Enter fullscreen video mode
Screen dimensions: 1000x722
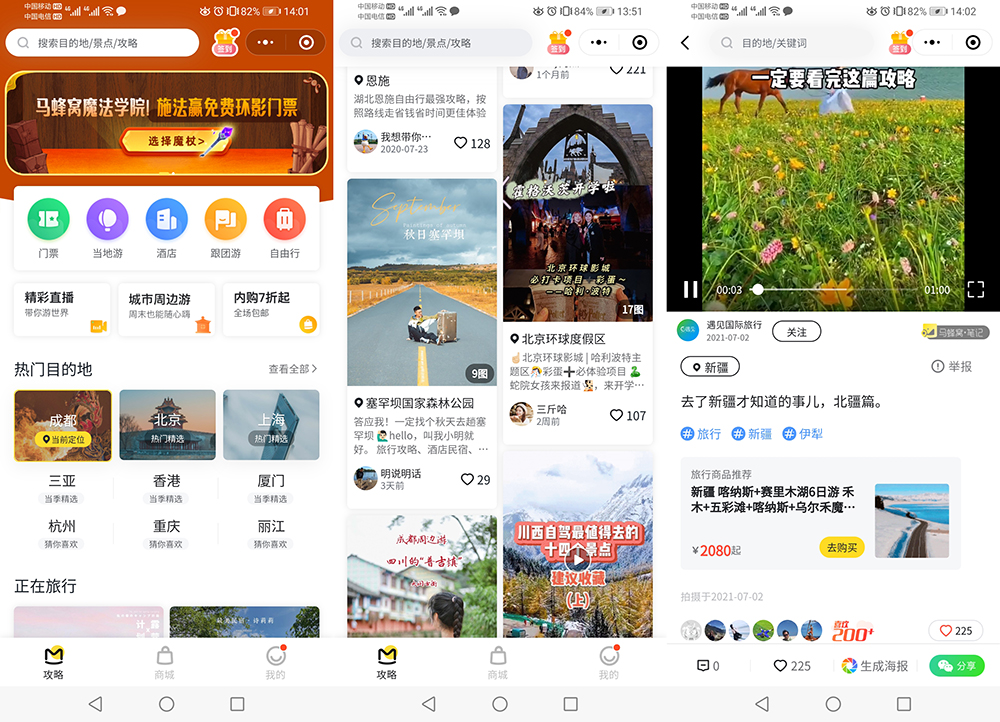(975, 289)
